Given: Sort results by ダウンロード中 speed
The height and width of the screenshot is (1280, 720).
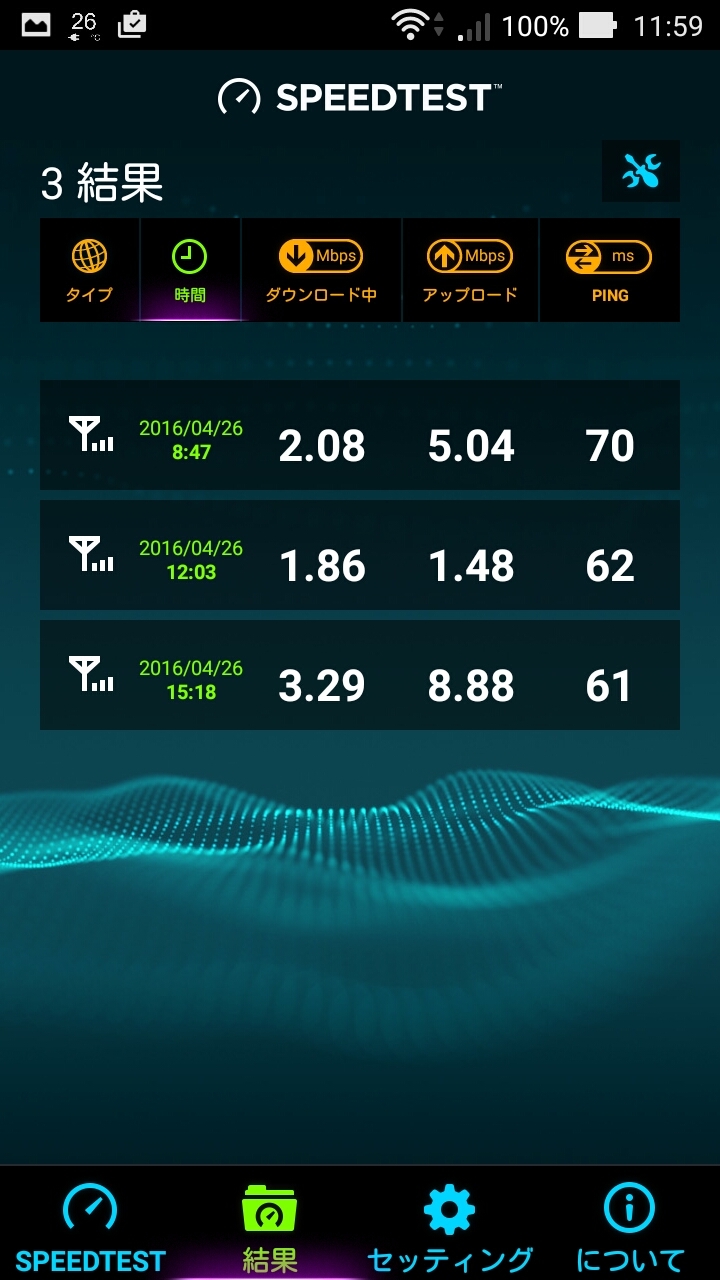Looking at the screenshot, I should coord(321,271).
